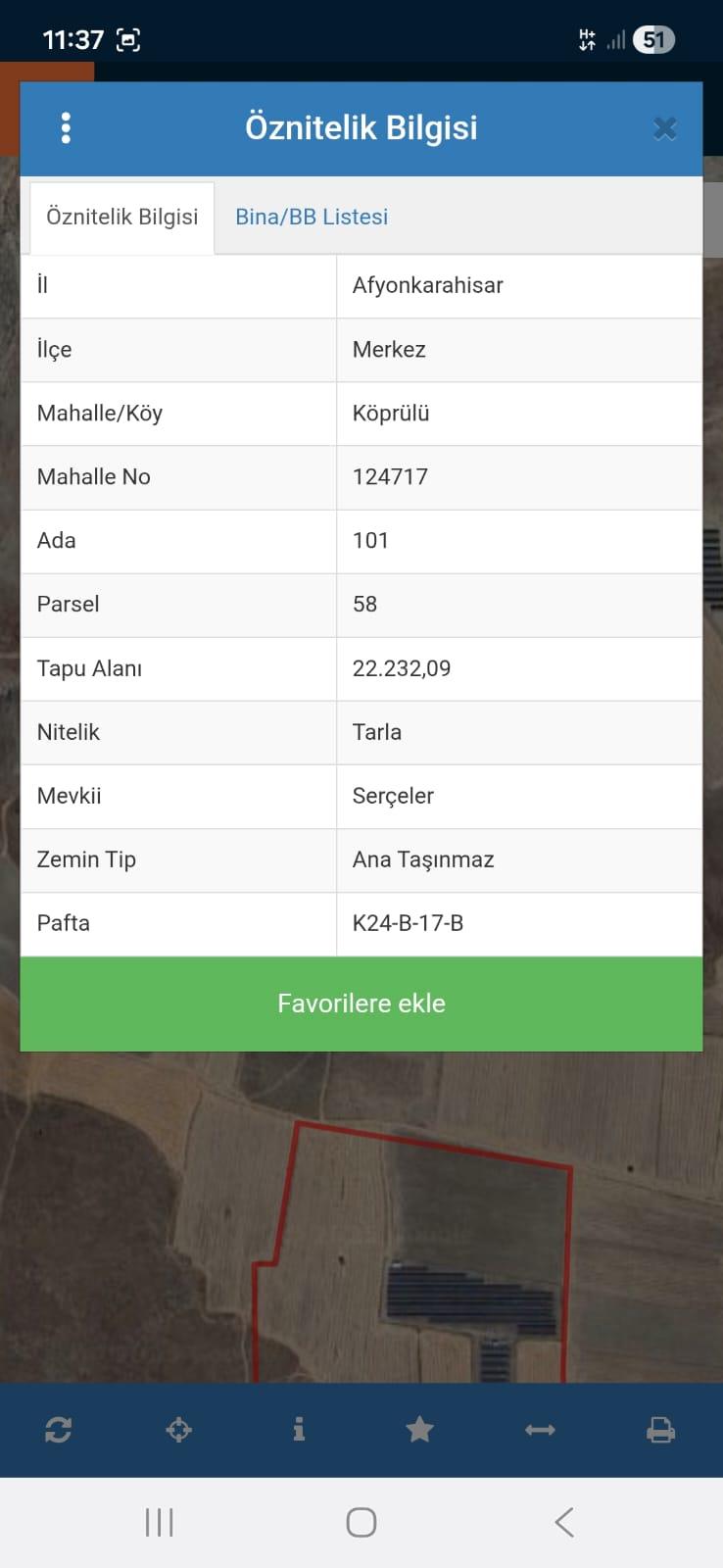Tap the print icon in the toolbar
723x1568 pixels.
pos(660,1430)
